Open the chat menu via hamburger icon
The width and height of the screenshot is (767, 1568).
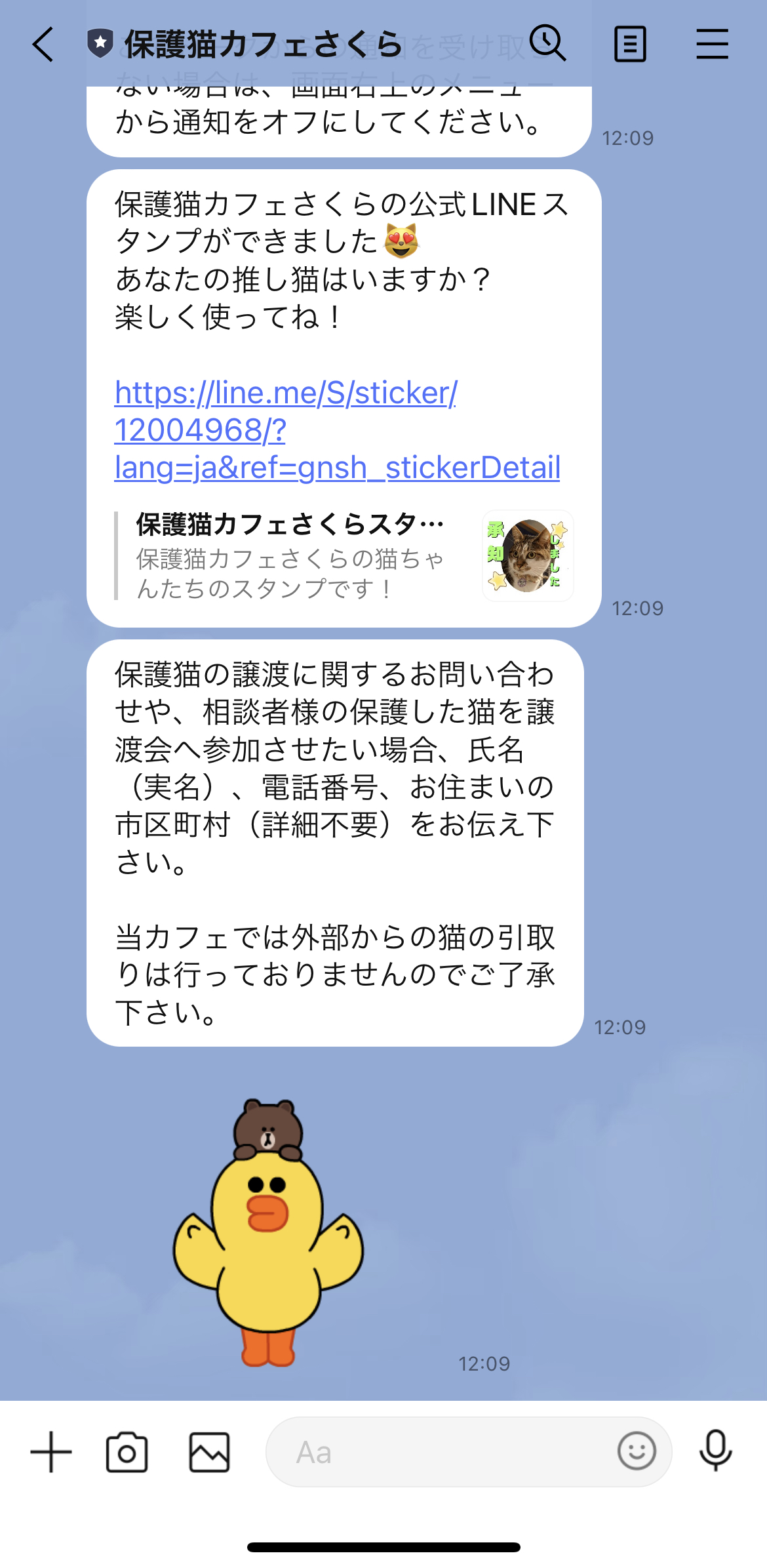[x=713, y=43]
